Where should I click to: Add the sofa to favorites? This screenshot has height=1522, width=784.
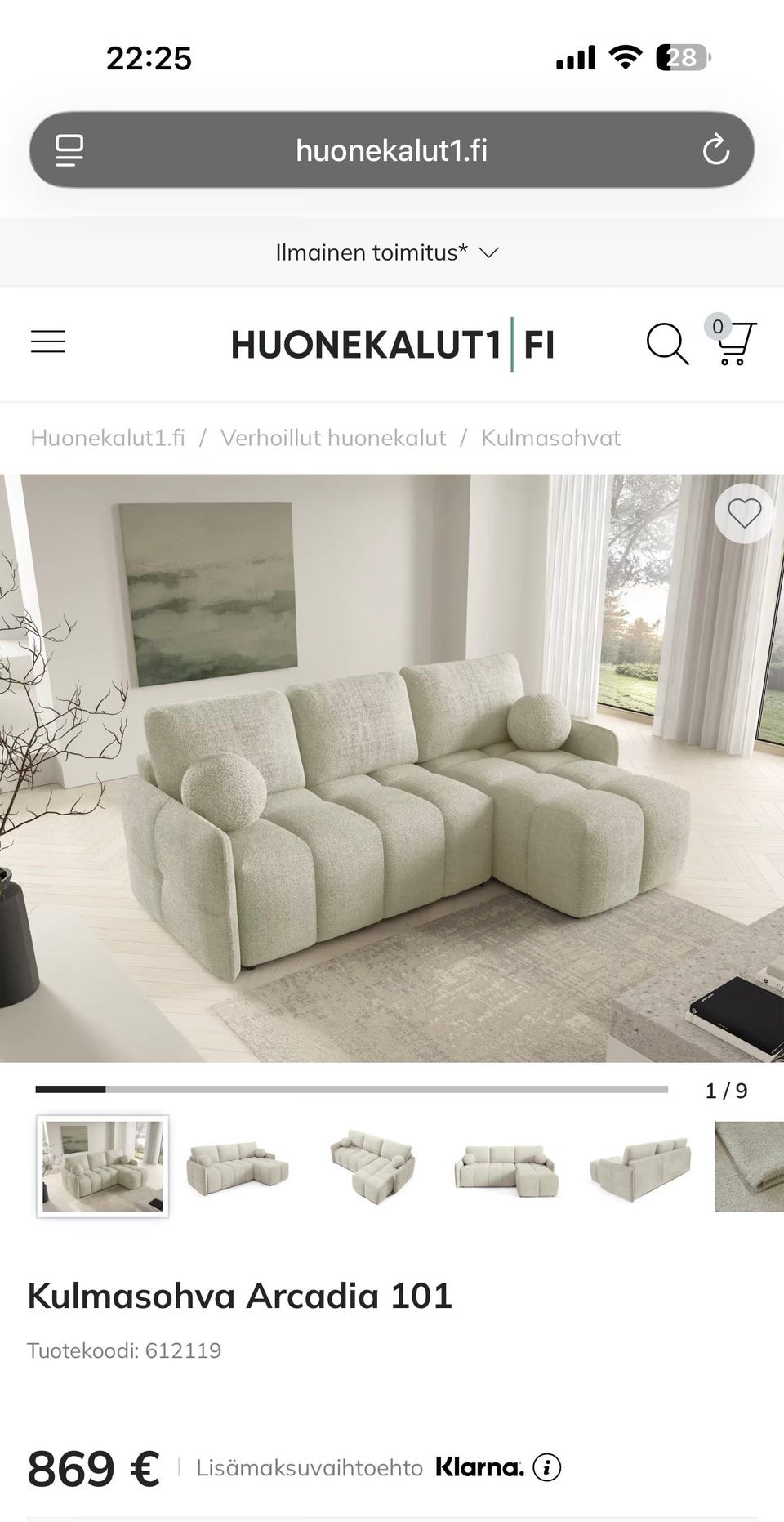744,514
